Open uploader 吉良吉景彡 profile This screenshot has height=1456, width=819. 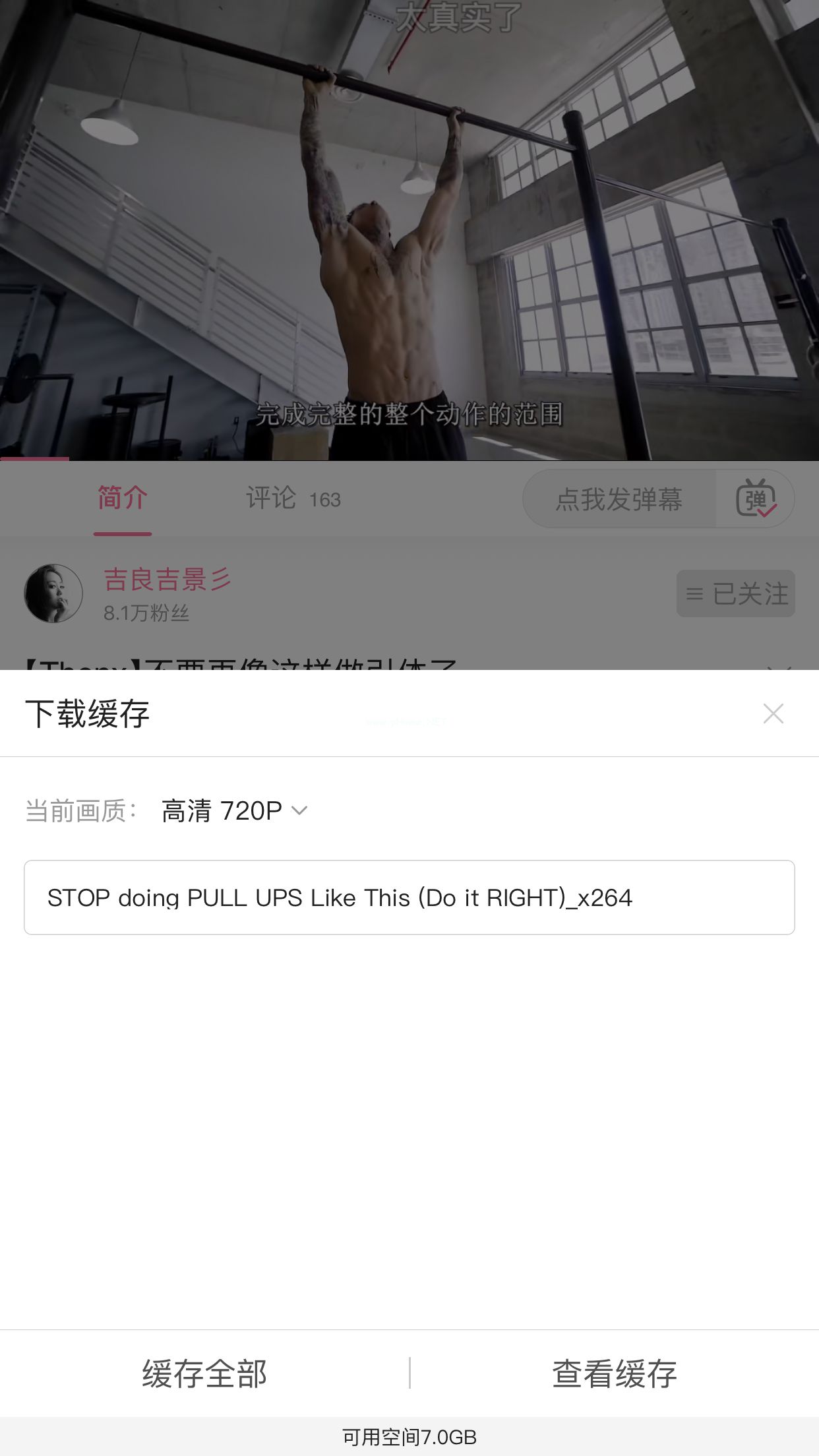[x=166, y=581]
